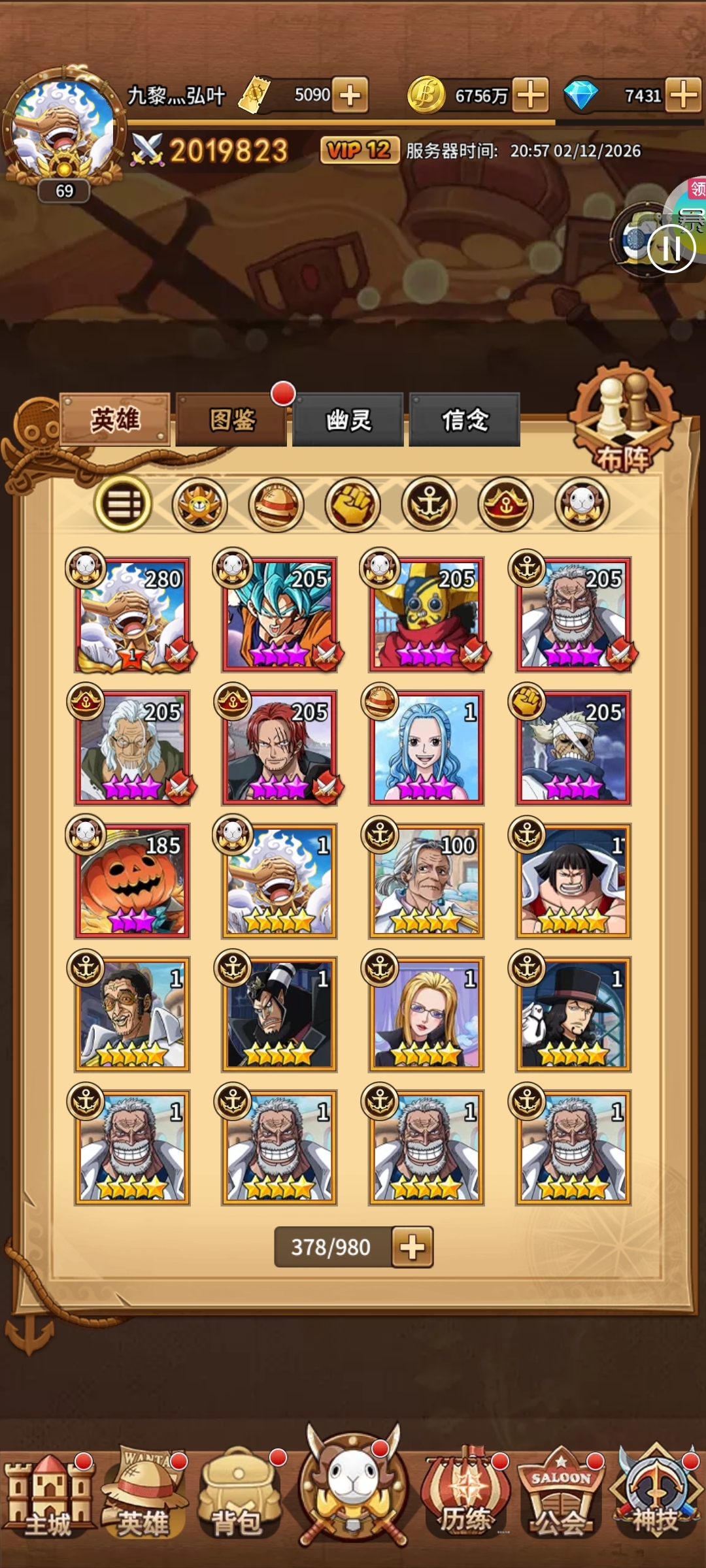
Task: Open the 信念 tab
Action: coord(464,420)
